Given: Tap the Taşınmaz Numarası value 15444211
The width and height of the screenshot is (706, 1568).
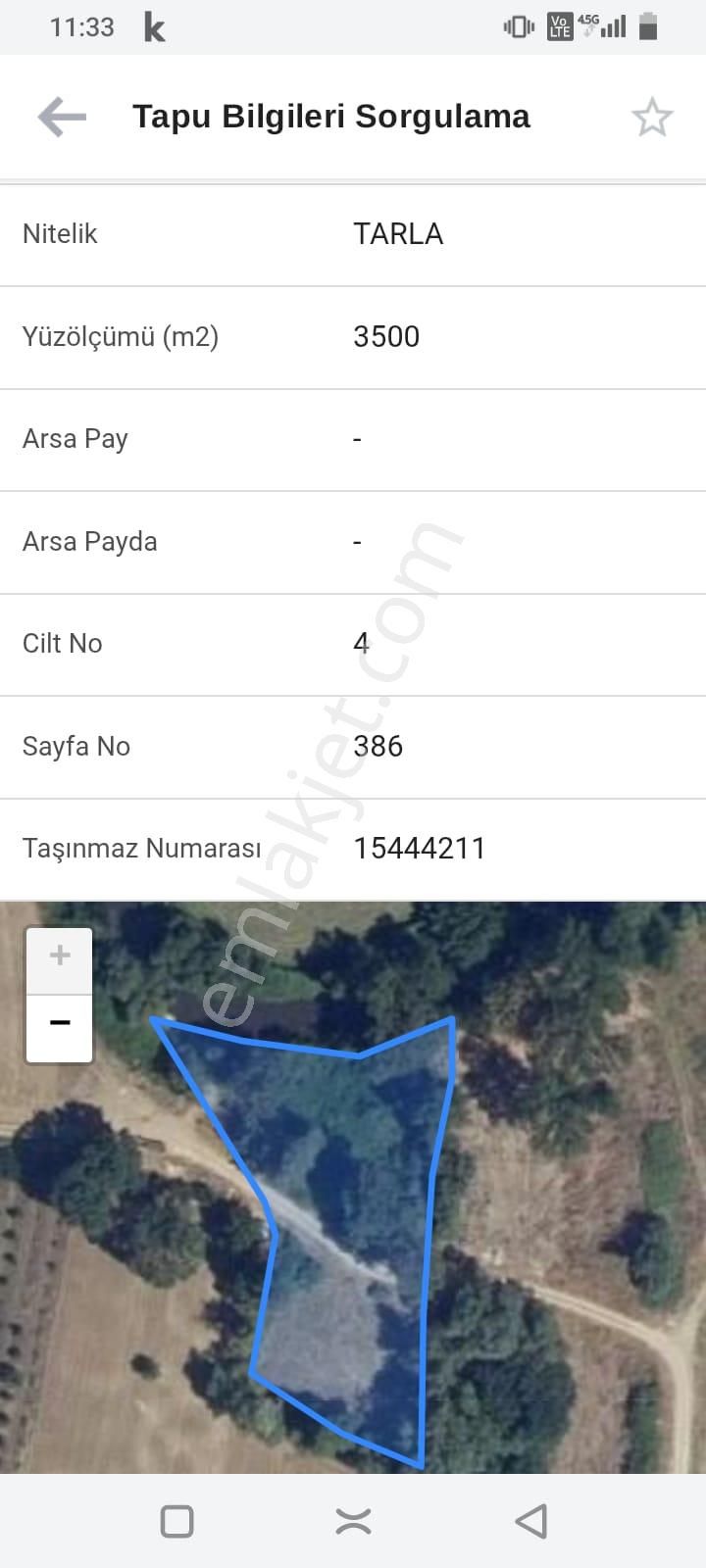Looking at the screenshot, I should 422,849.
